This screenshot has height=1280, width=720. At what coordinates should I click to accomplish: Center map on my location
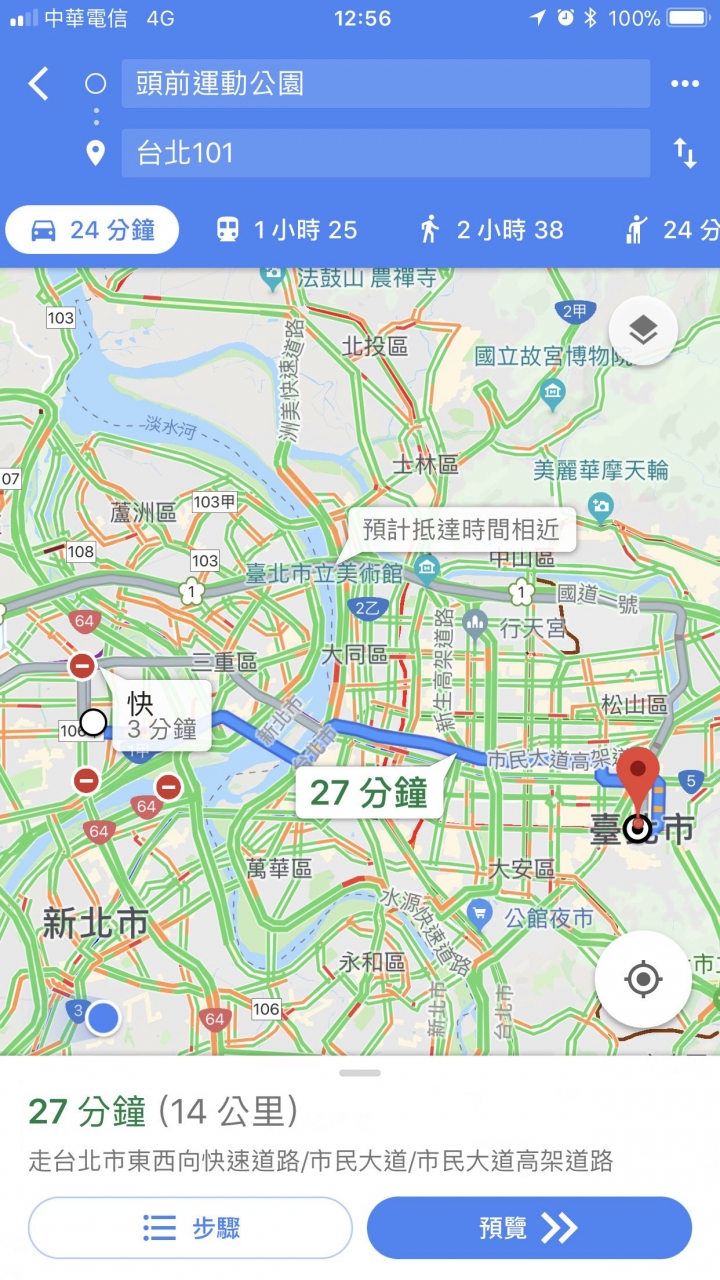[643, 979]
